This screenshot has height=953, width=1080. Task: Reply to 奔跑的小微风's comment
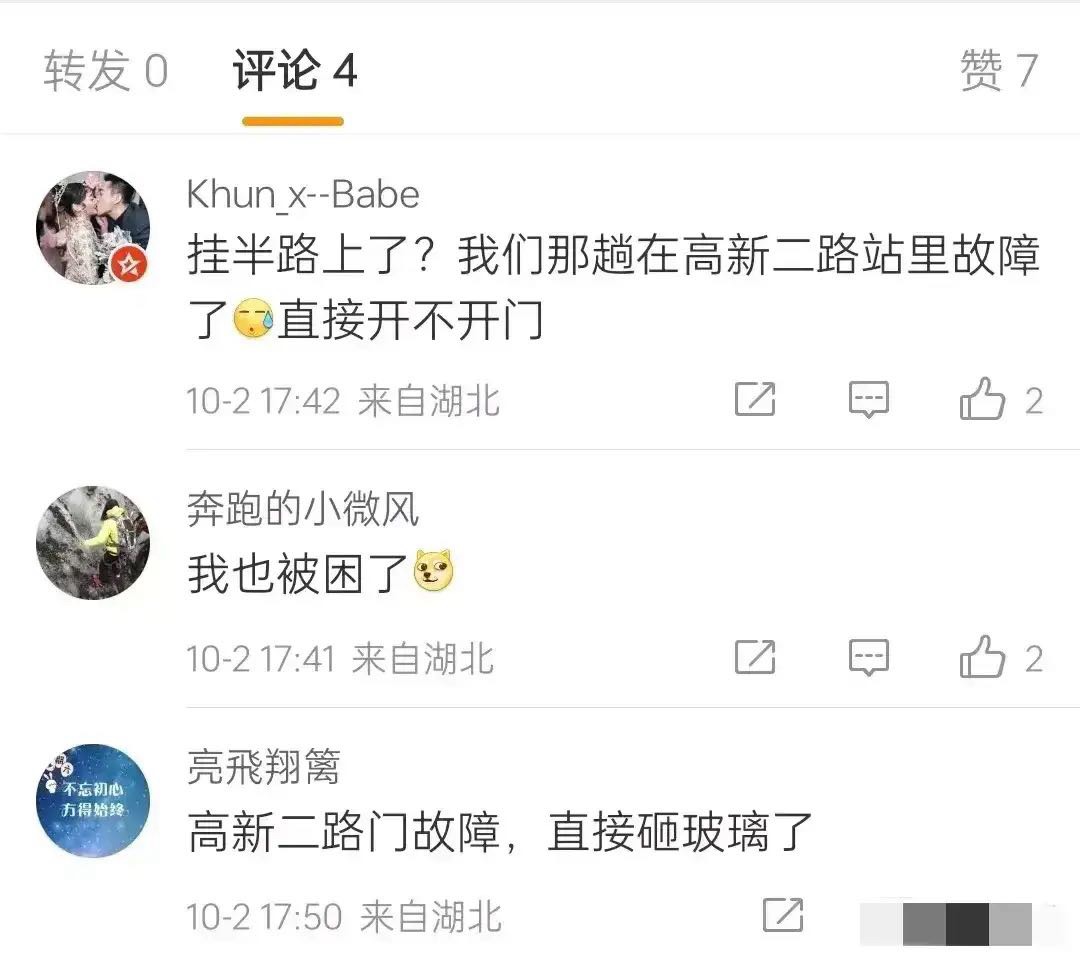(868, 657)
